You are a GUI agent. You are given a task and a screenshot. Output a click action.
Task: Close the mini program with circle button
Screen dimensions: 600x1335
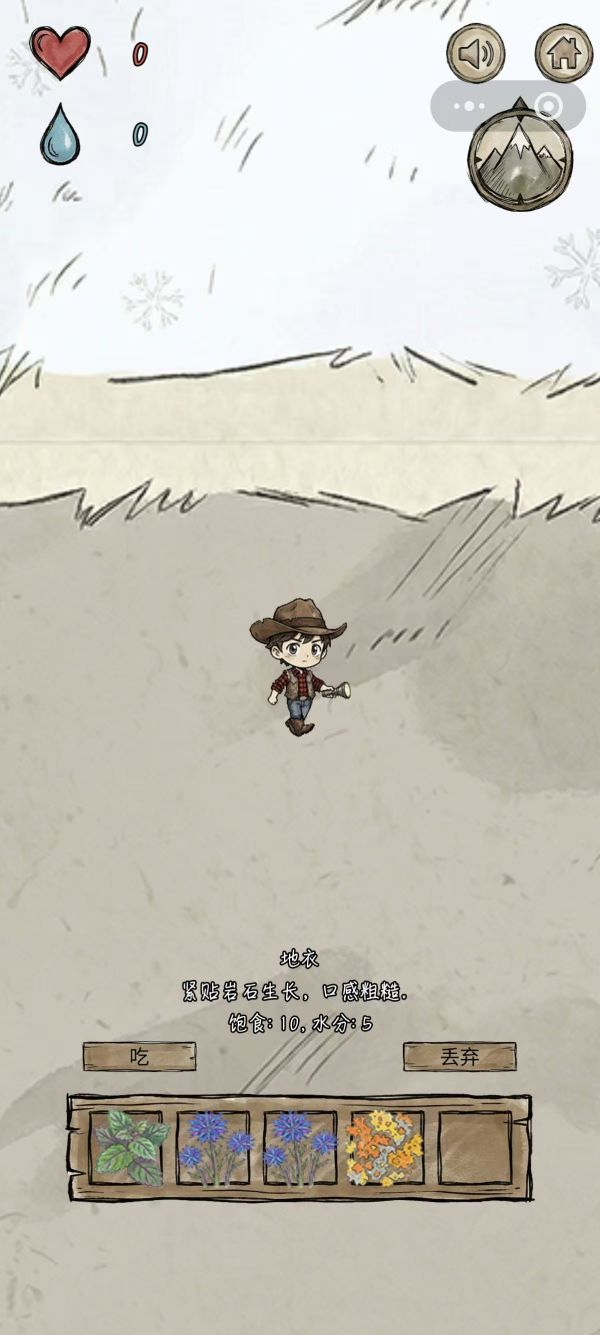point(549,105)
